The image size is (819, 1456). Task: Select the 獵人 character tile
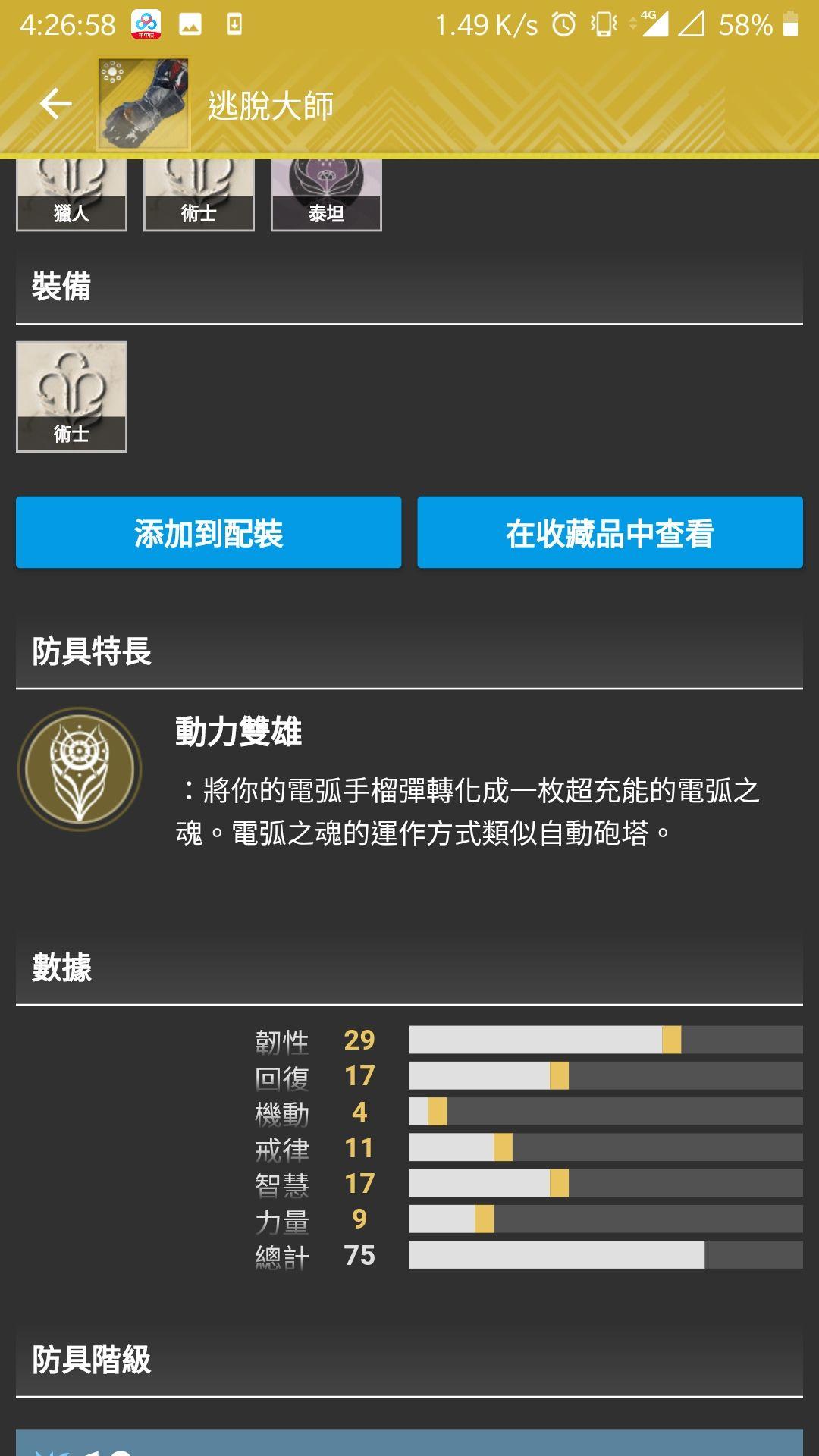tap(71, 196)
